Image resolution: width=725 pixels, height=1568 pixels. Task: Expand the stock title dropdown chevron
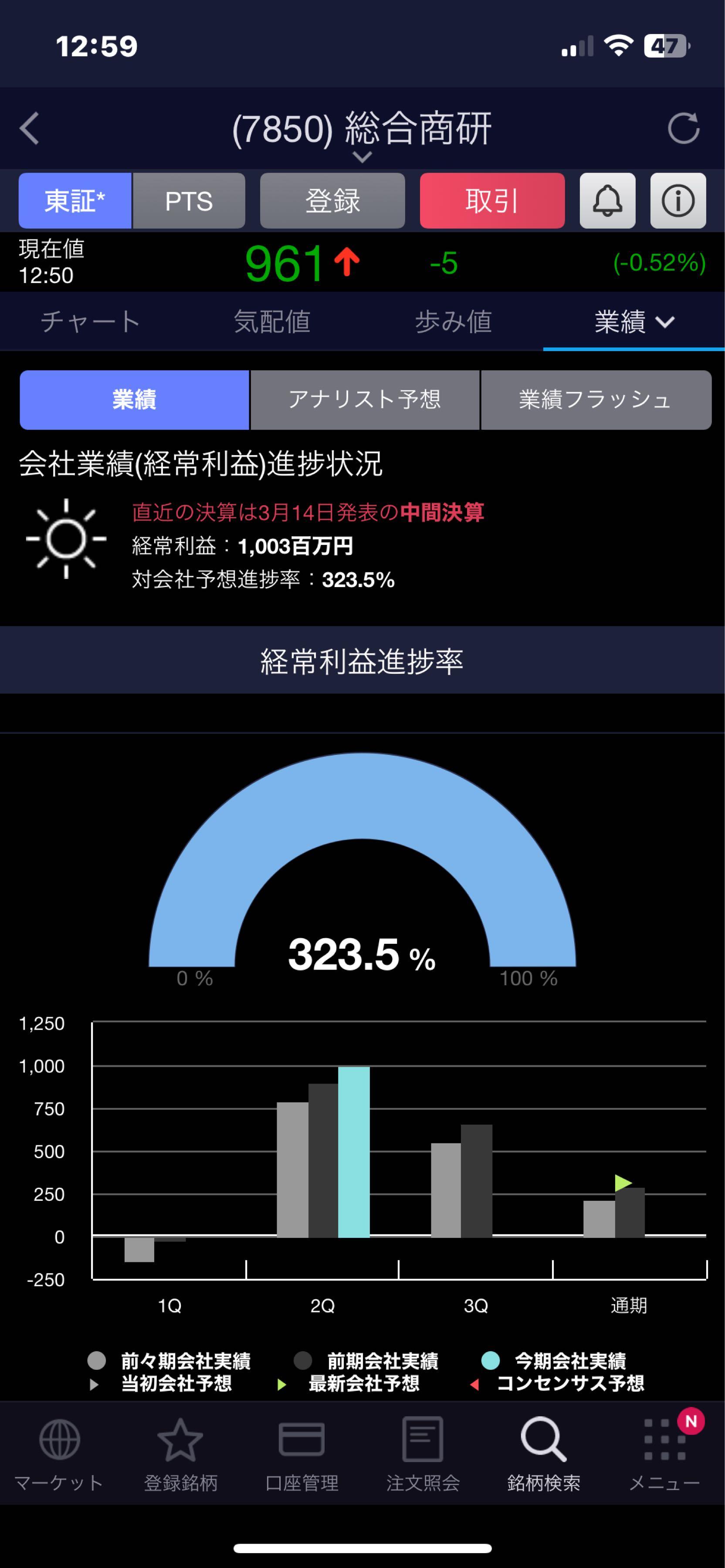362,158
